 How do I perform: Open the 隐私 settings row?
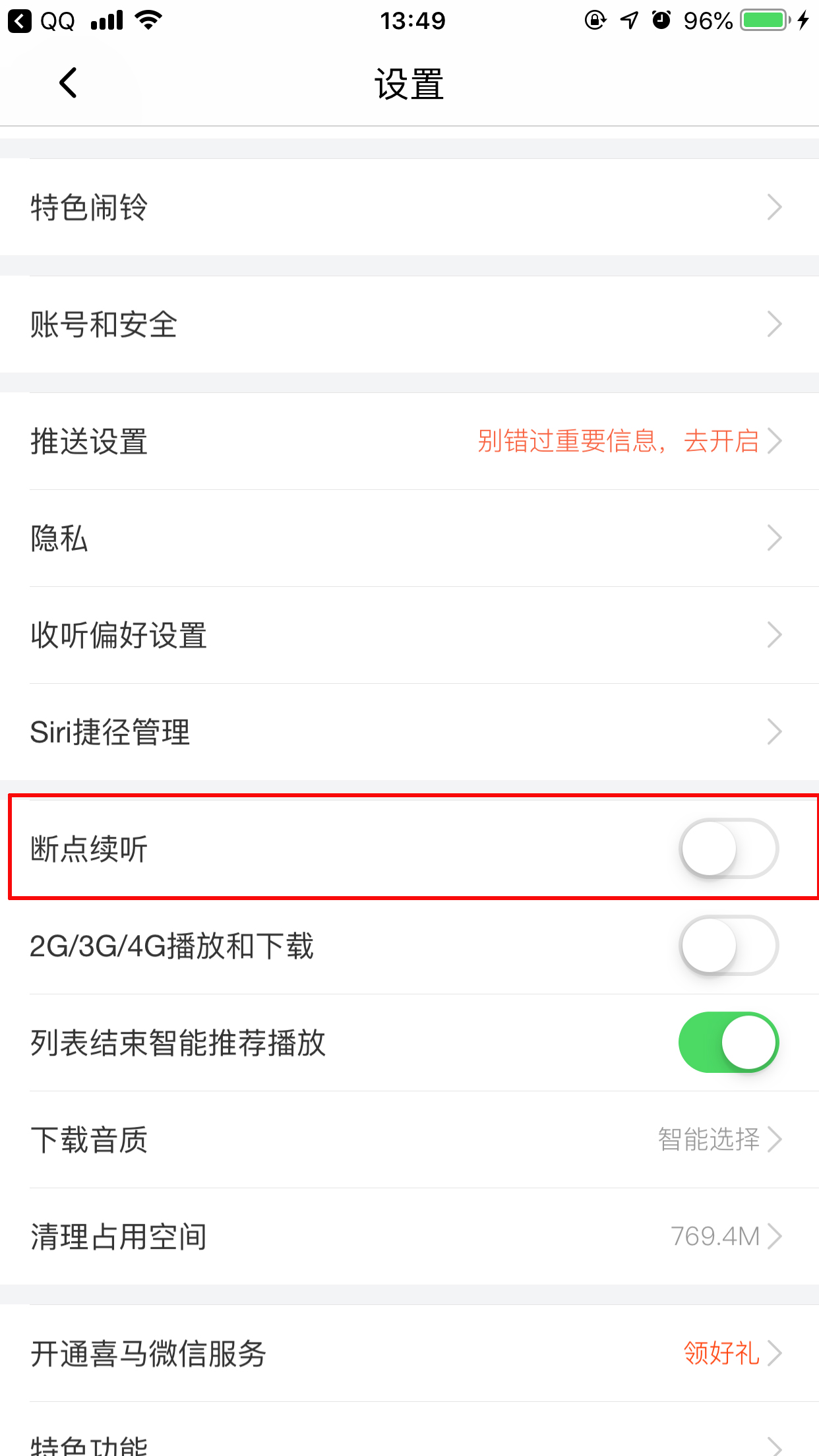(x=409, y=538)
